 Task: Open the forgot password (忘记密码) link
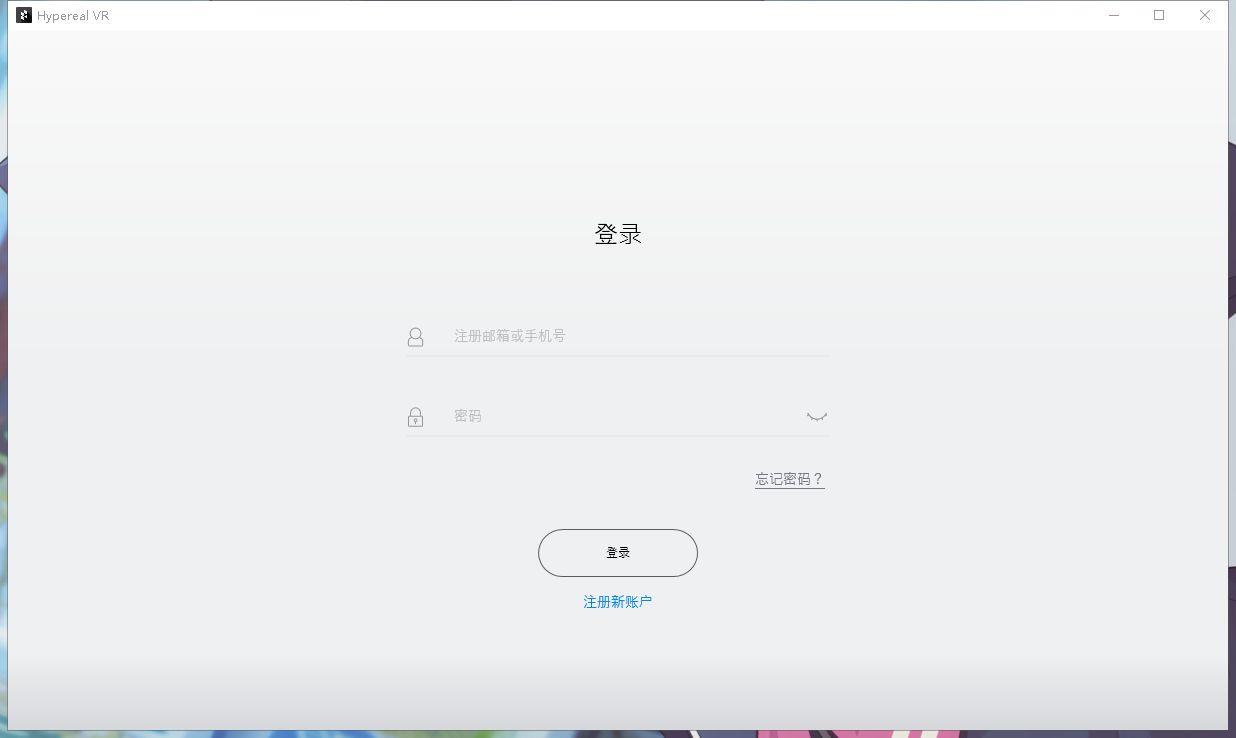click(789, 479)
